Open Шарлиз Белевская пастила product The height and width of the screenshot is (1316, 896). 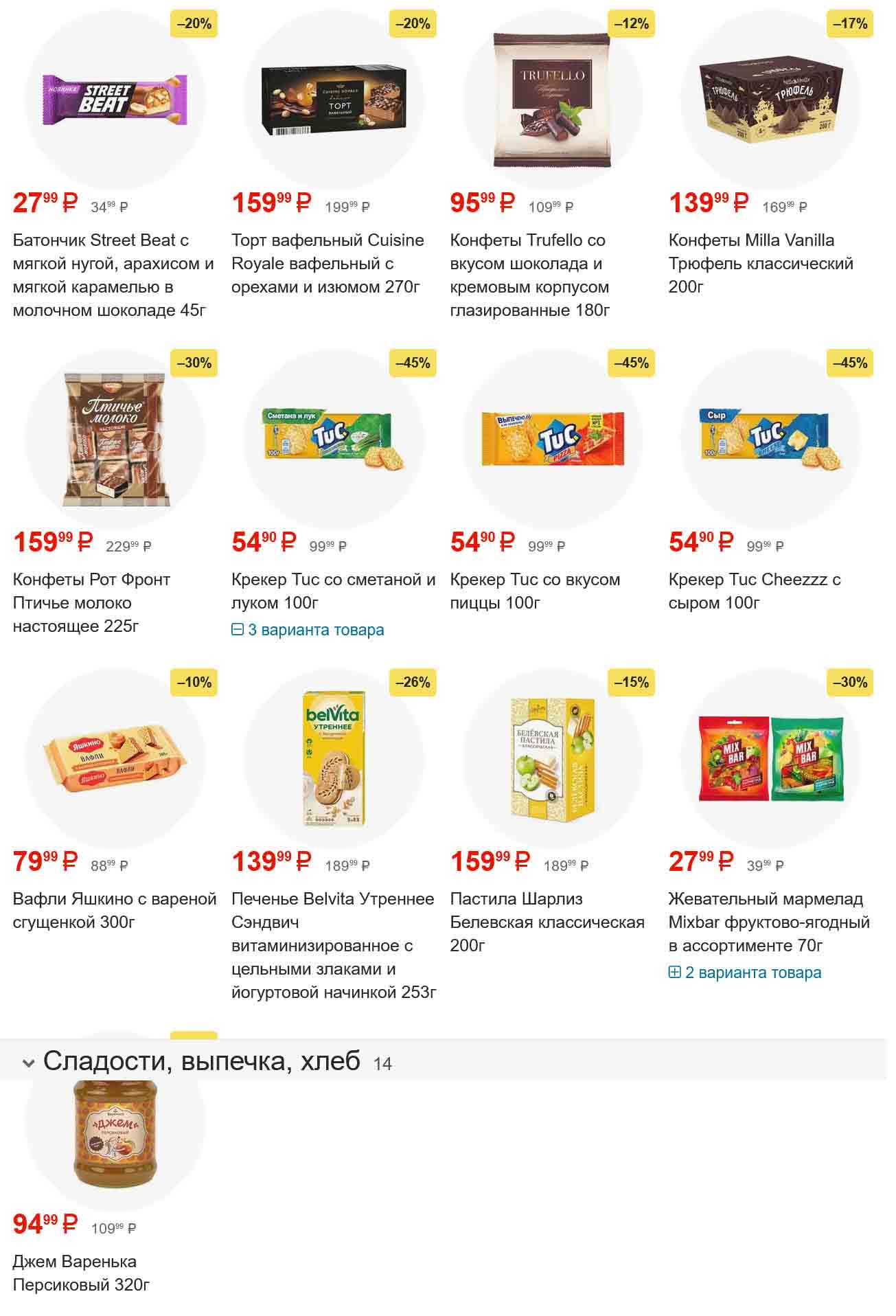tap(547, 922)
